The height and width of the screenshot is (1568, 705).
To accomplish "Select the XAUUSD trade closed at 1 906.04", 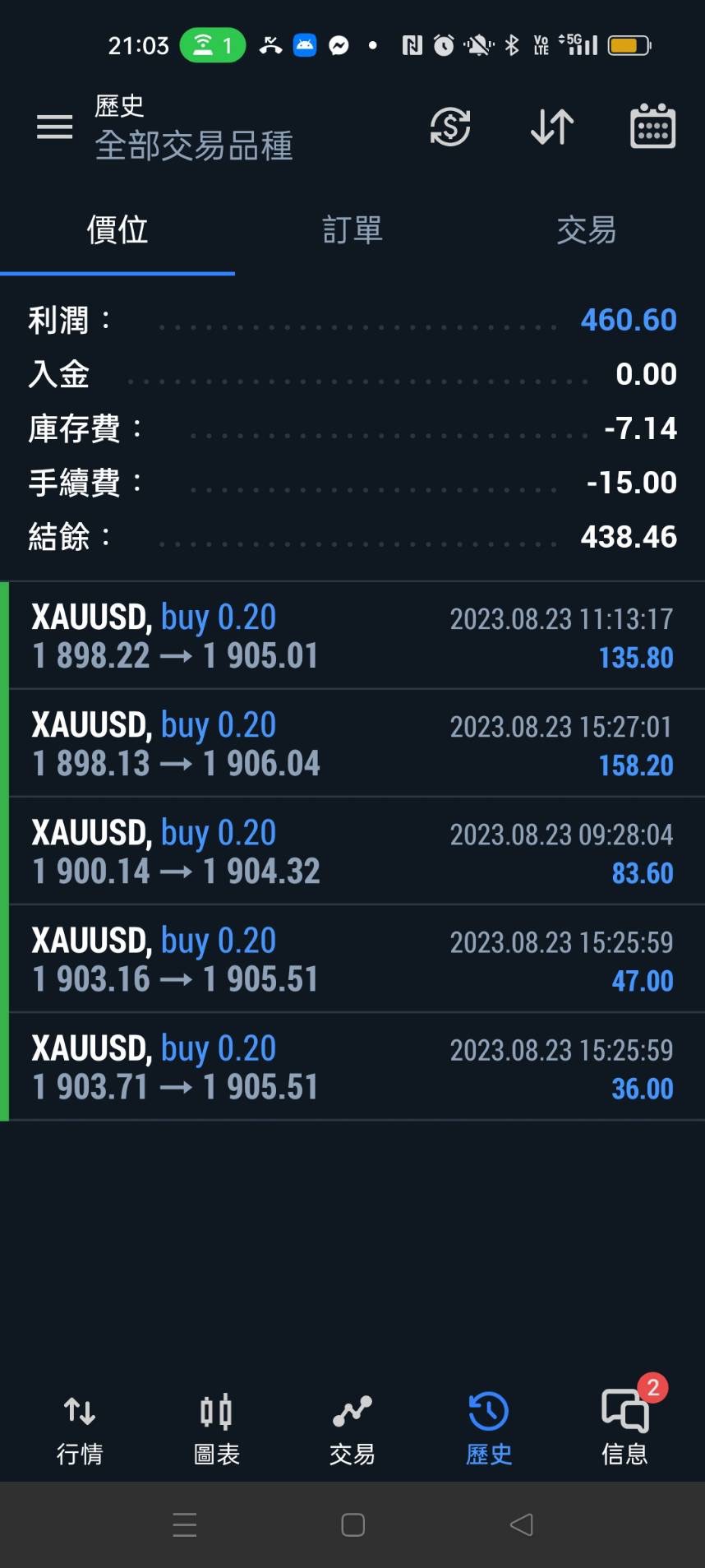I will point(352,742).
